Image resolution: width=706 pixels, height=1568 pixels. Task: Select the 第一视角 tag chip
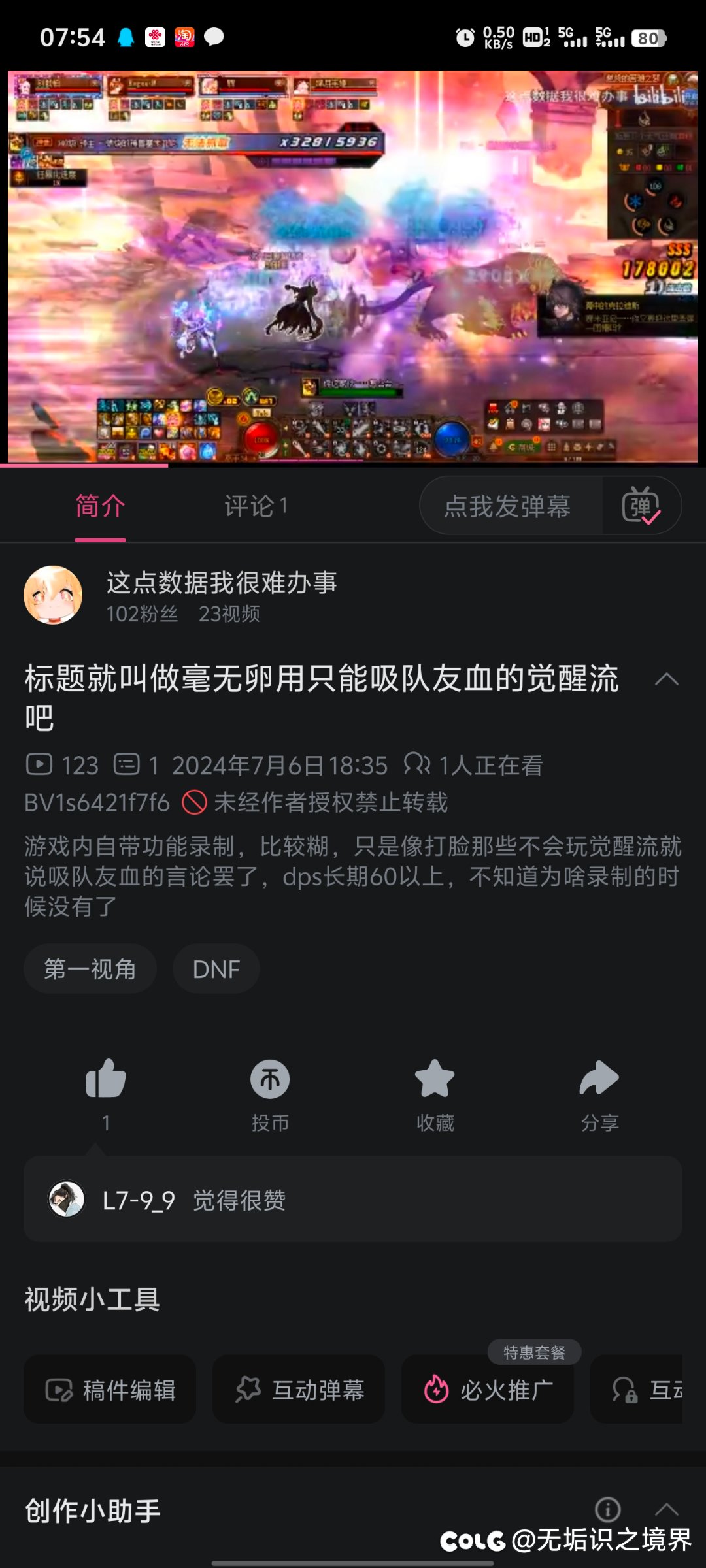90,969
